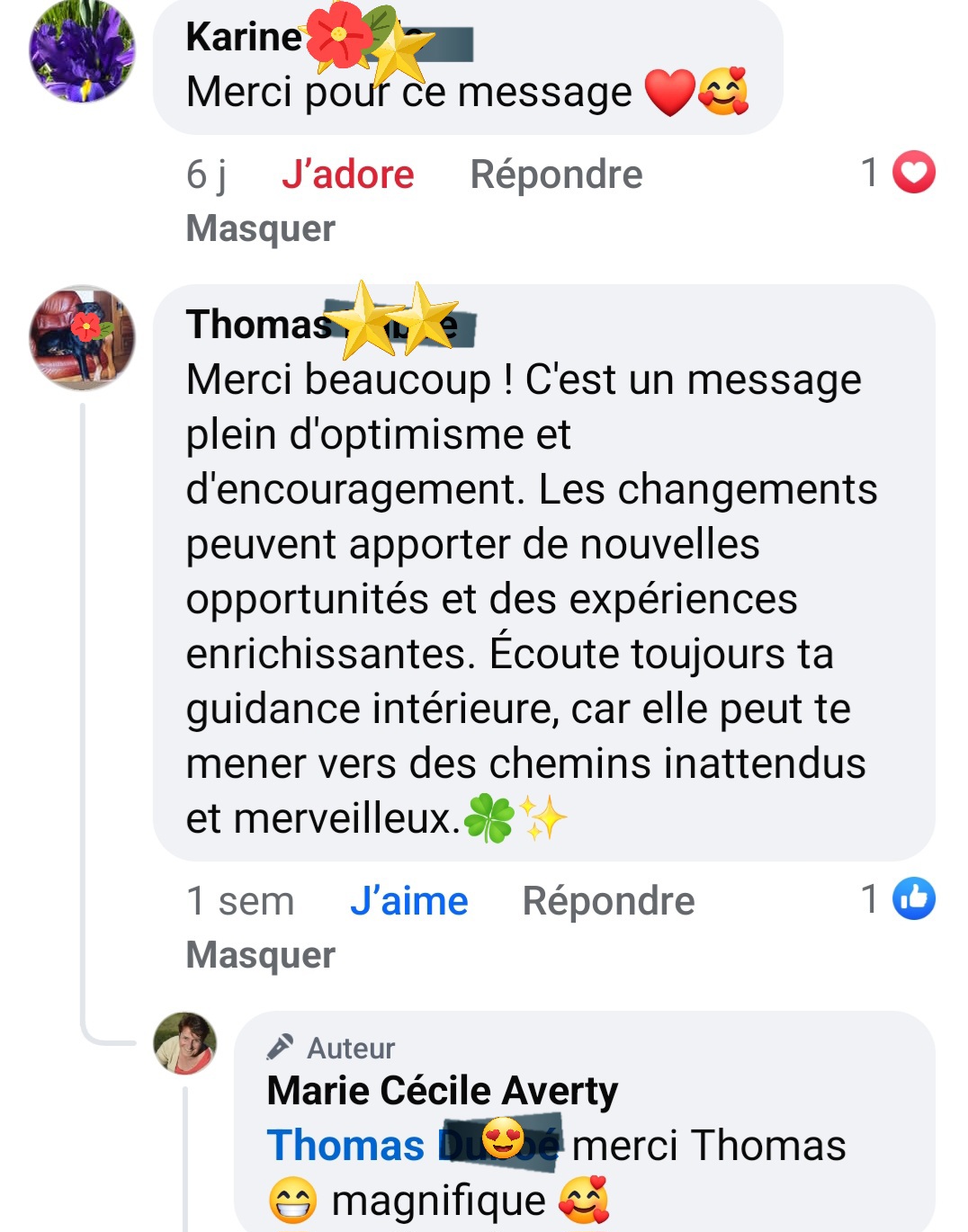Open Karine's profile picture
Viewport: 968px width, 1232px height.
coord(82,51)
